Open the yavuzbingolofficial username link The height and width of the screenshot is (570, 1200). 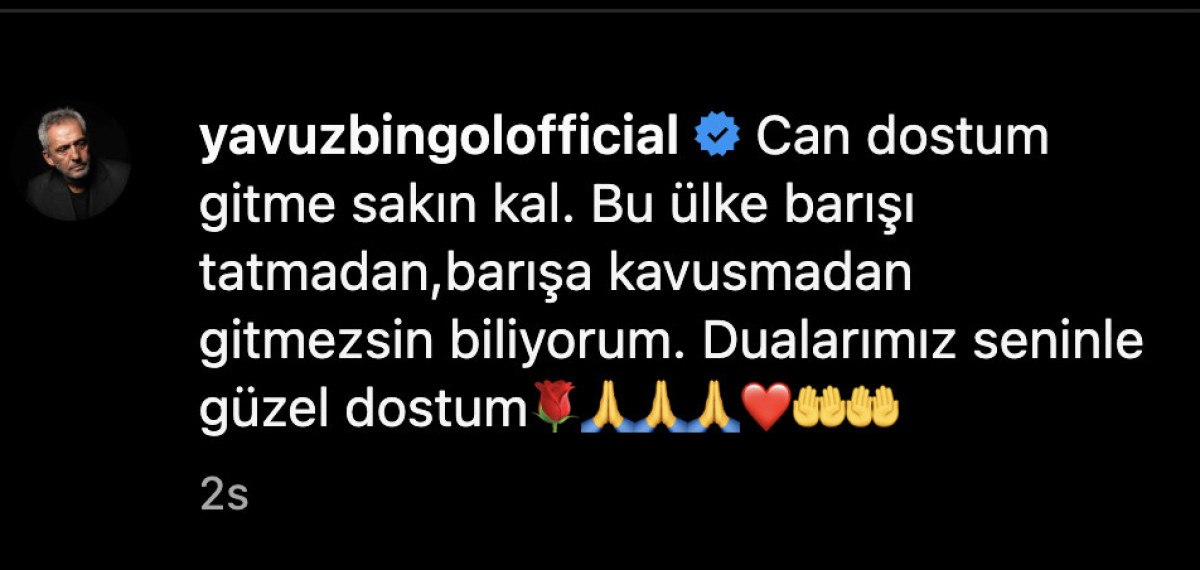440,138
